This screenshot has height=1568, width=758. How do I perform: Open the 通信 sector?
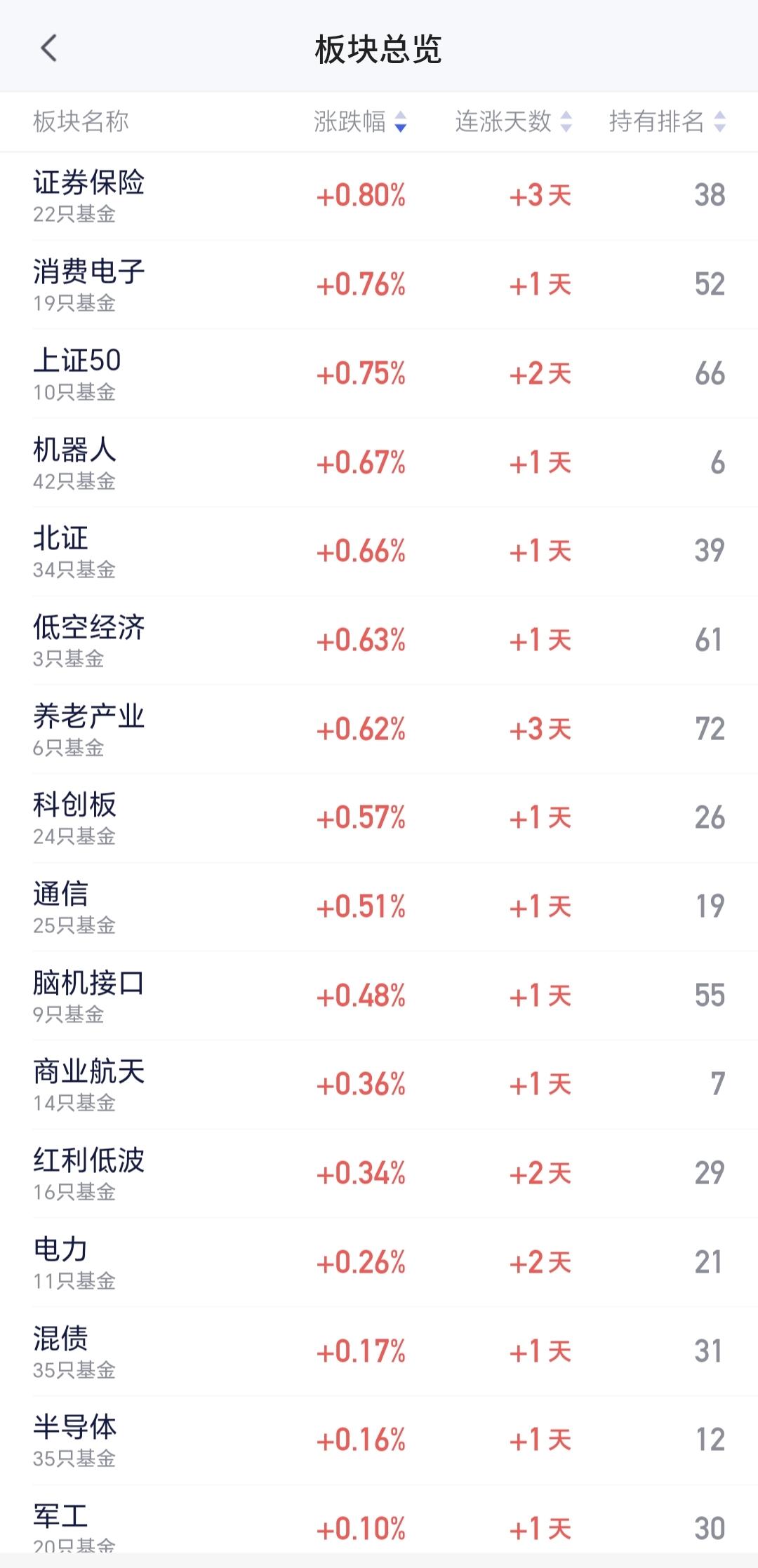coord(379,907)
